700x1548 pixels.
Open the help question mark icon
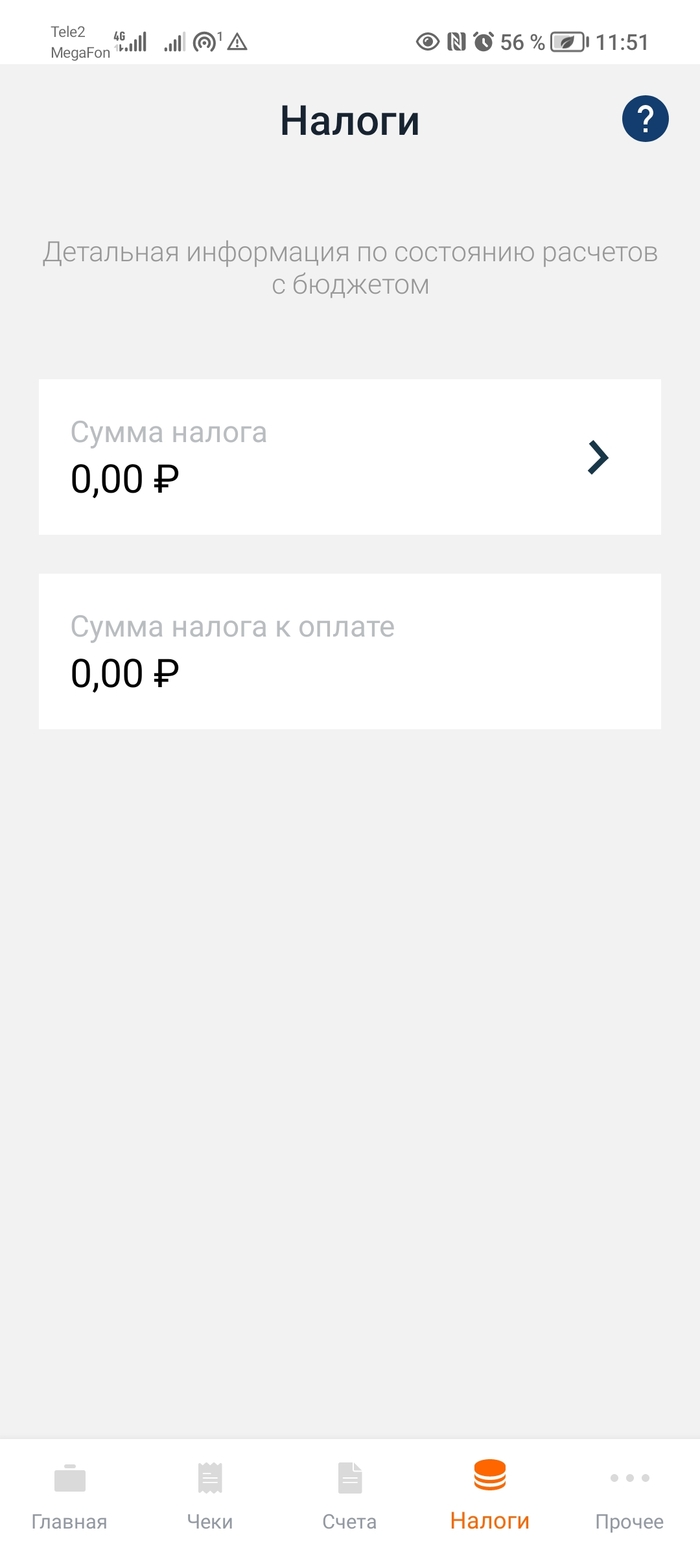[x=645, y=120]
